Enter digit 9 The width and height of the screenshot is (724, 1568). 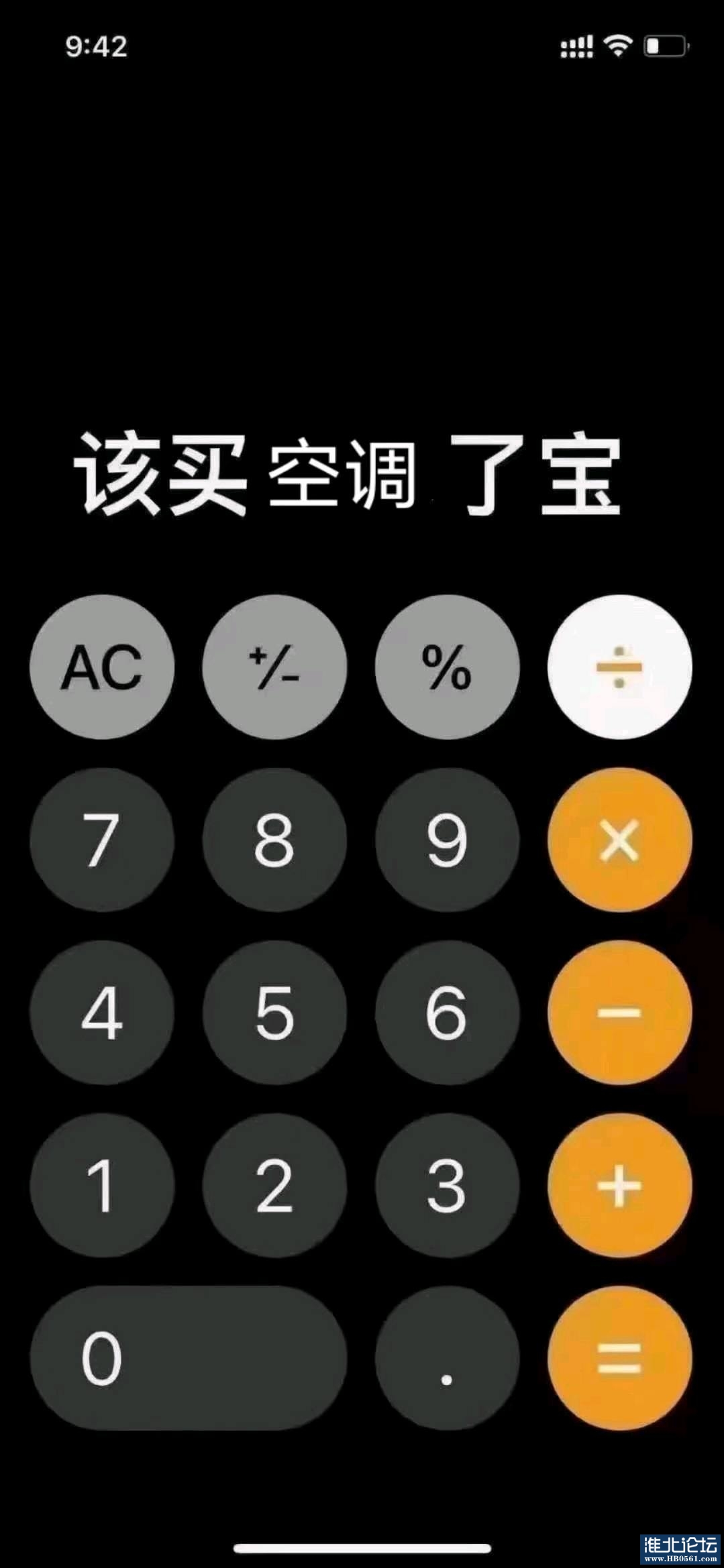(447, 840)
